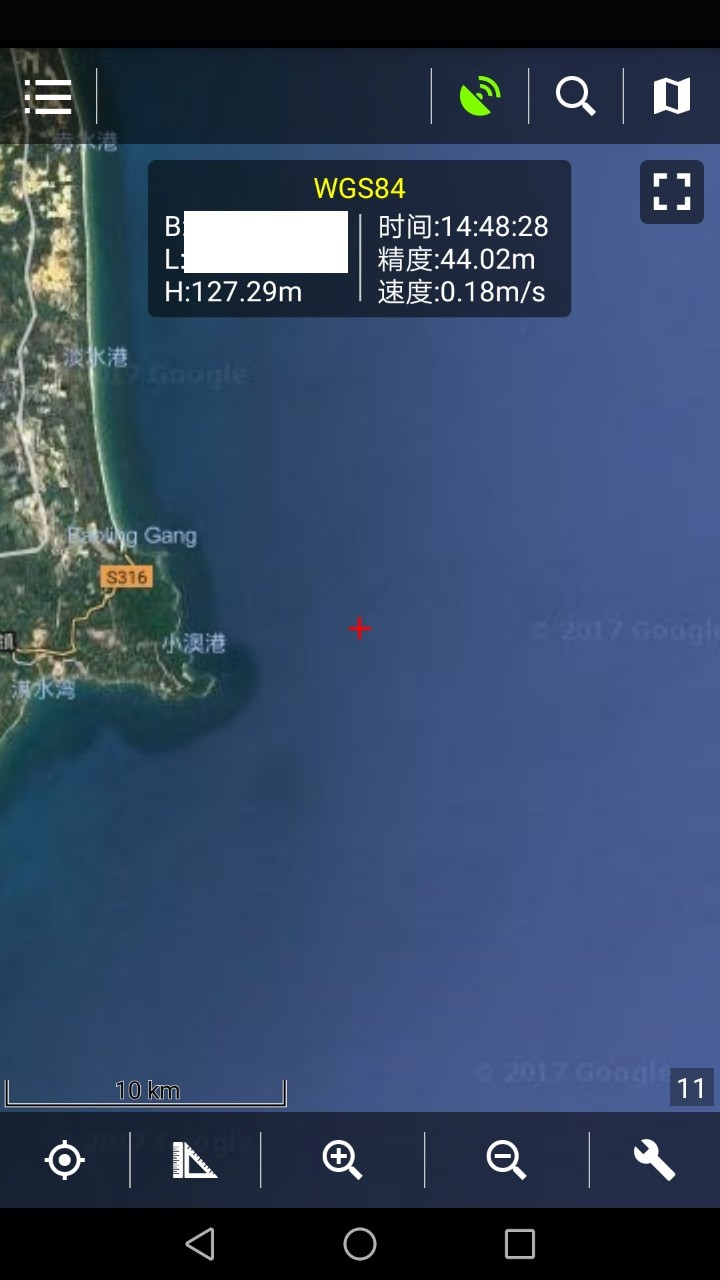
Task: Zoom out of the map
Action: (x=506, y=1160)
